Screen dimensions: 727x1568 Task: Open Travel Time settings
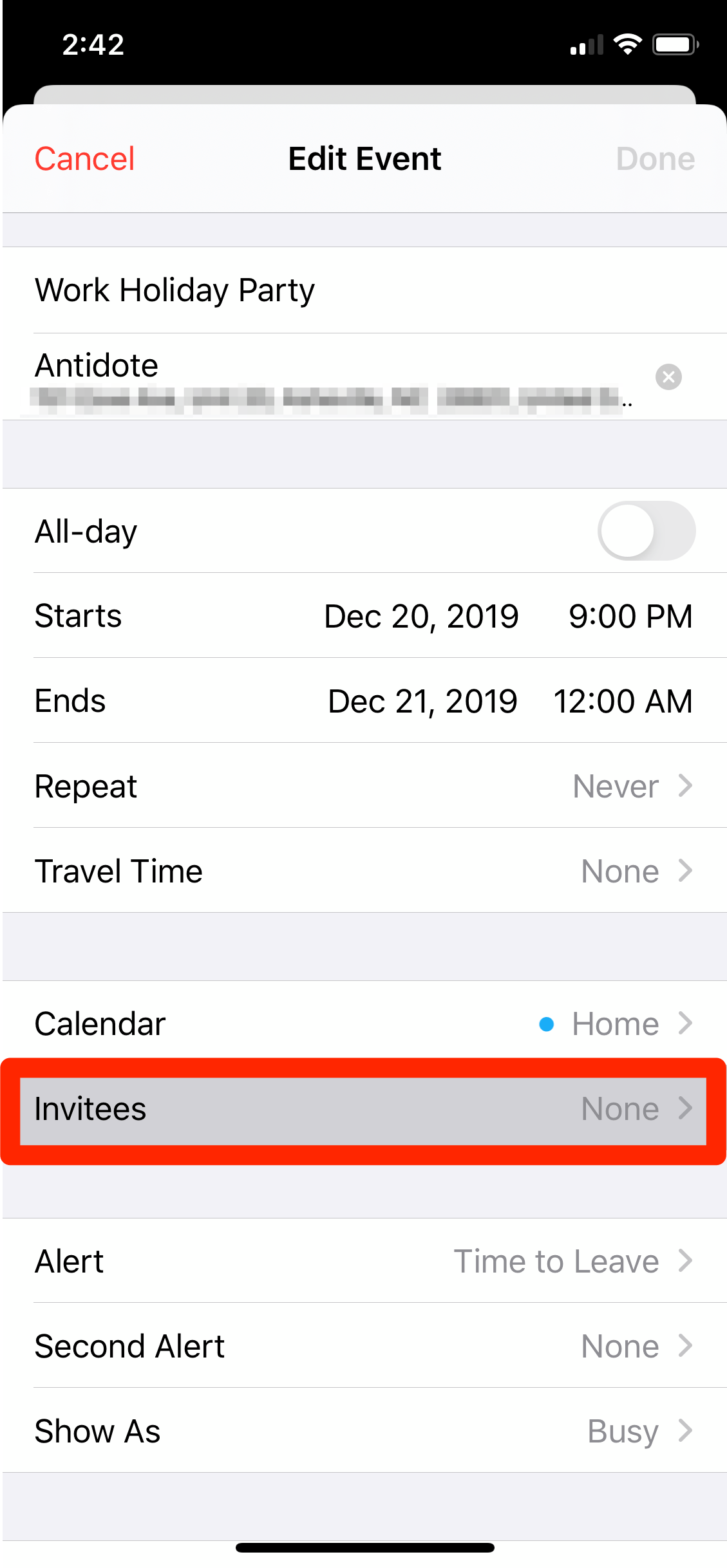[364, 871]
